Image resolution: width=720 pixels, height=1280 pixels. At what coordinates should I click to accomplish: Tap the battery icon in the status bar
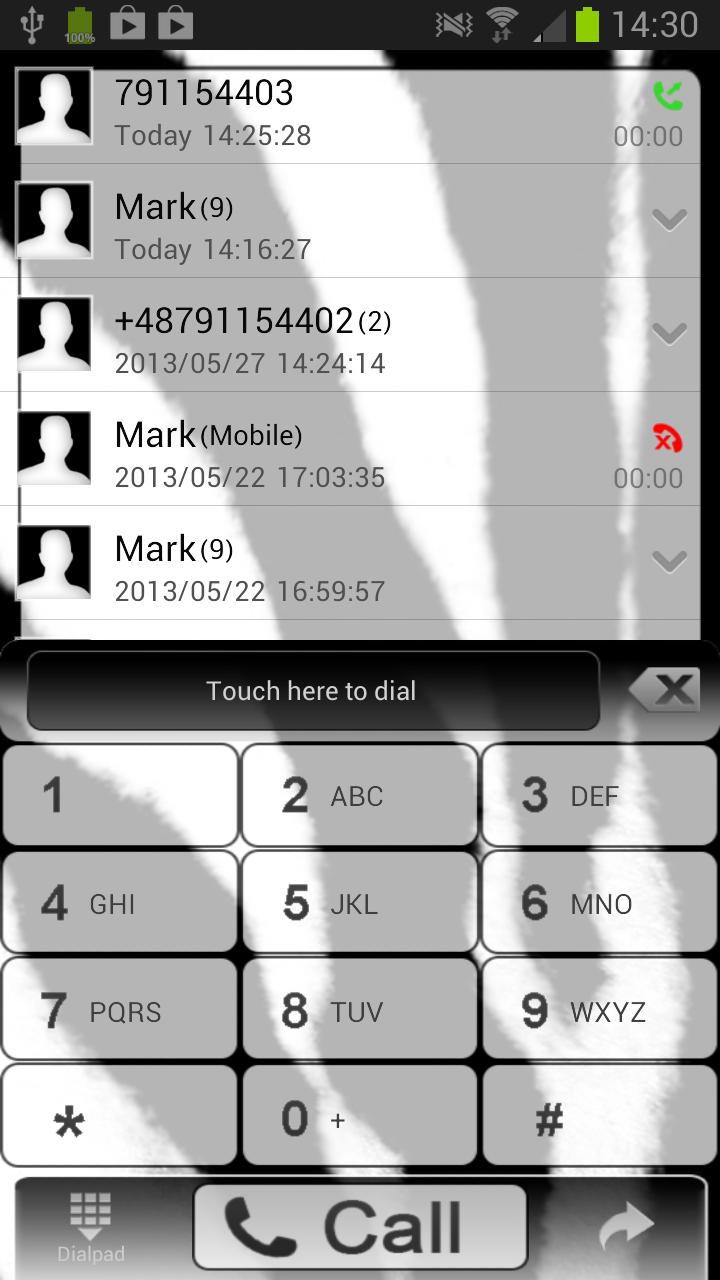[586, 22]
